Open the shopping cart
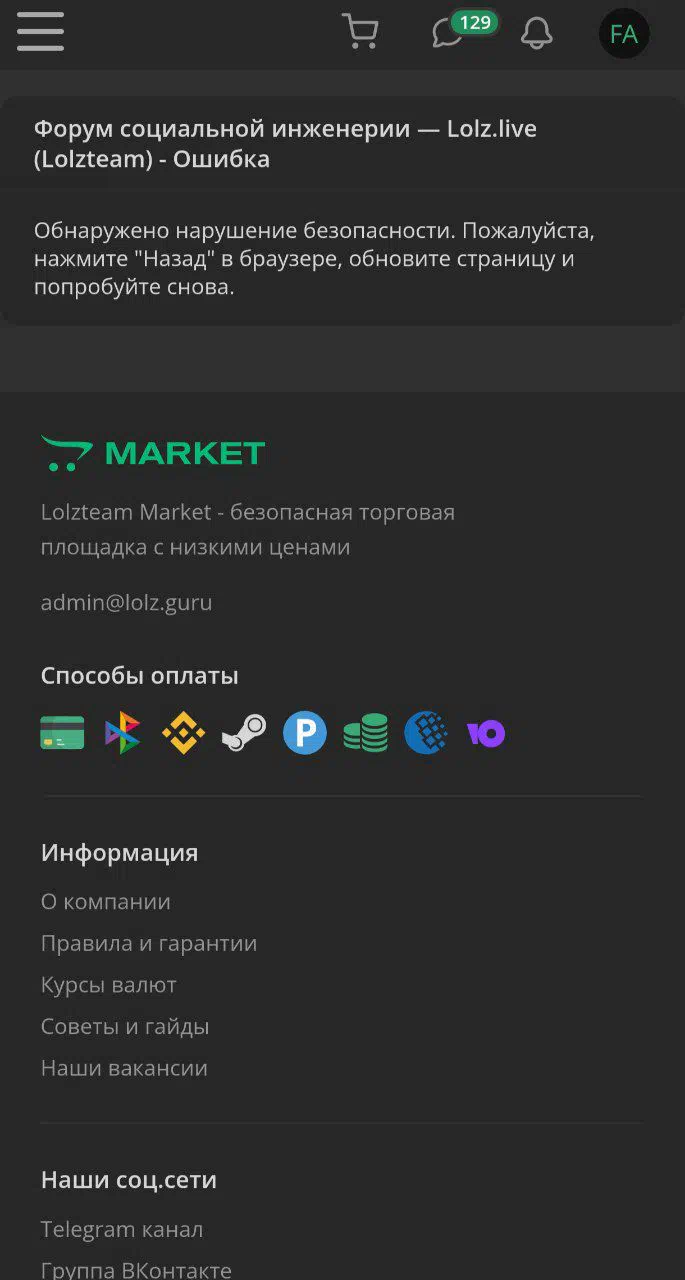 tap(360, 32)
